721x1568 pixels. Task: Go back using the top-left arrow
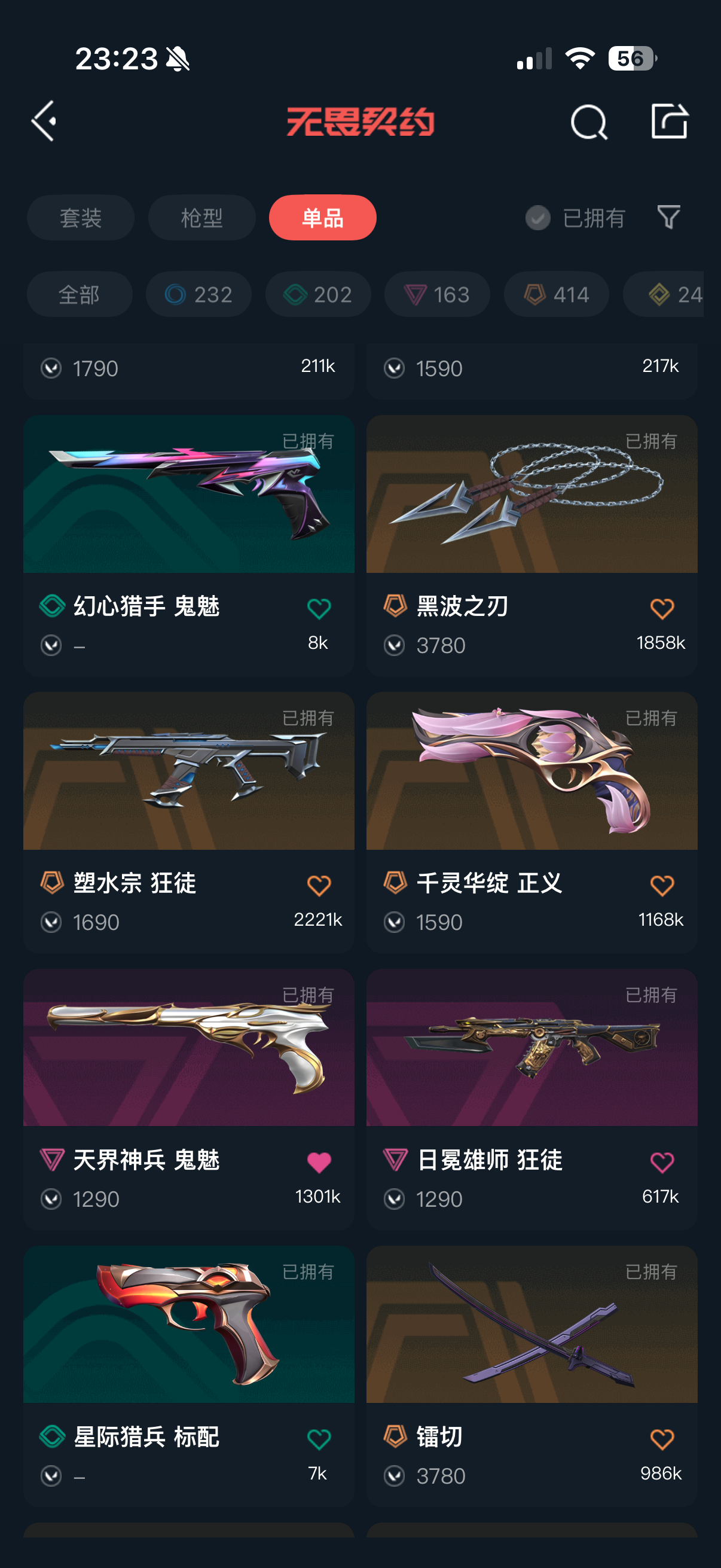point(44,121)
